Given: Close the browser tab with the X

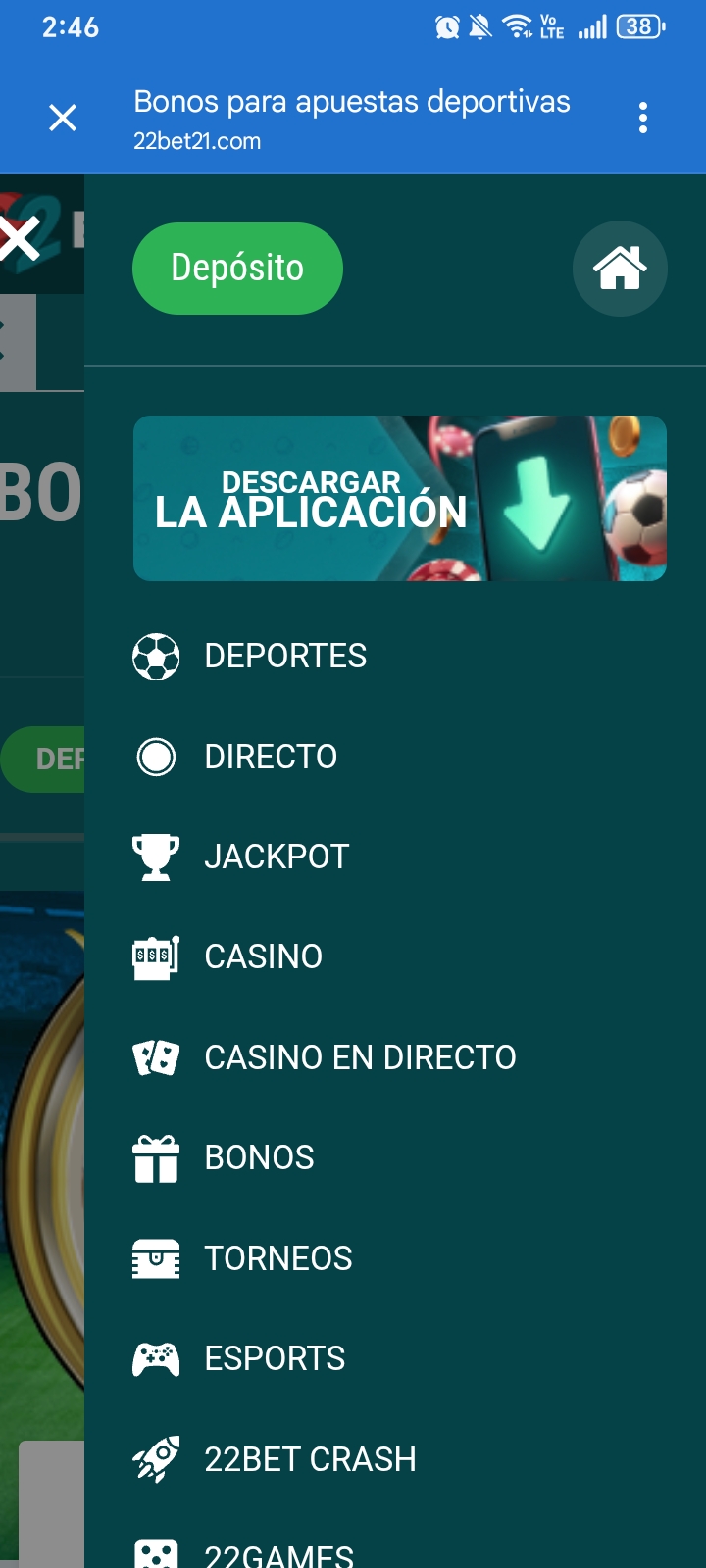Looking at the screenshot, I should tap(63, 118).
